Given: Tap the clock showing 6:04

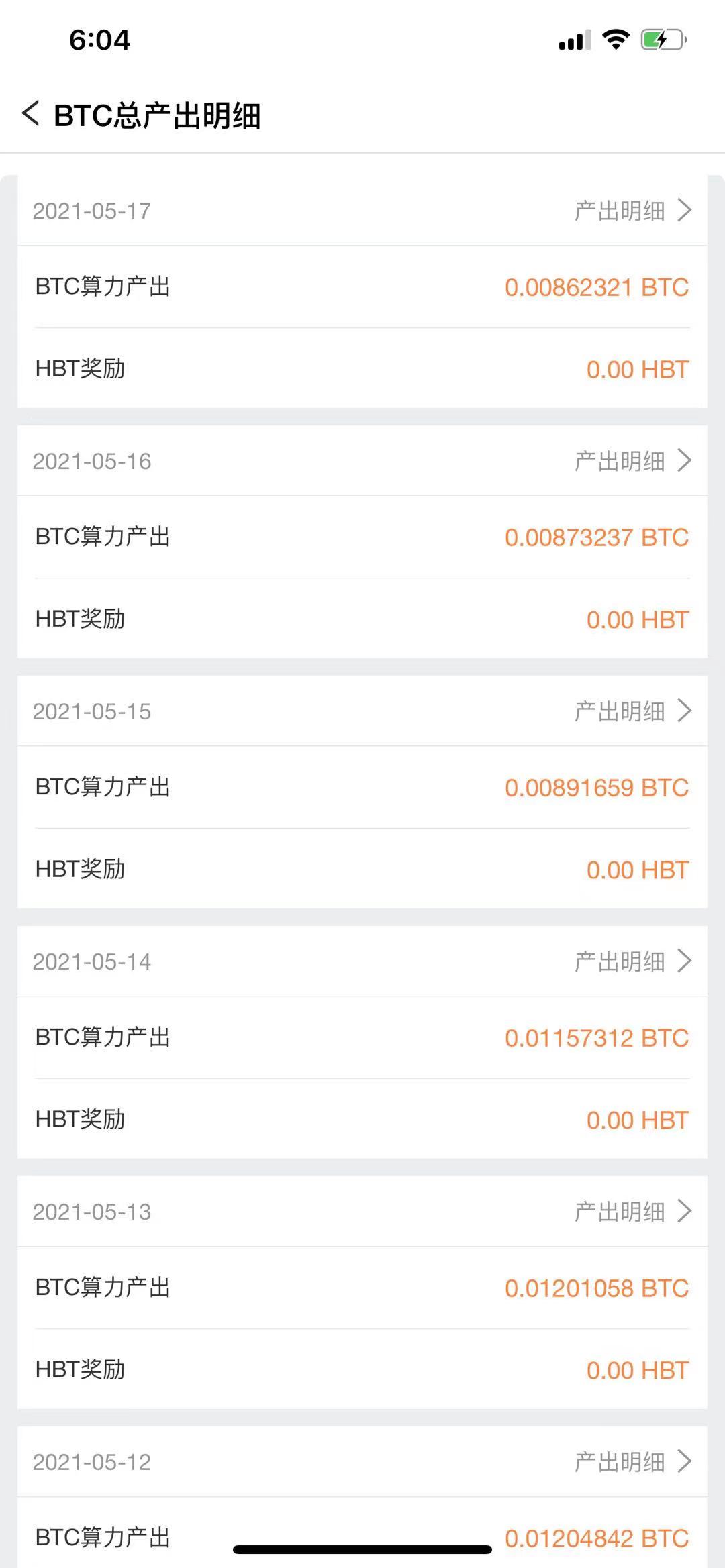Looking at the screenshot, I should (97, 40).
